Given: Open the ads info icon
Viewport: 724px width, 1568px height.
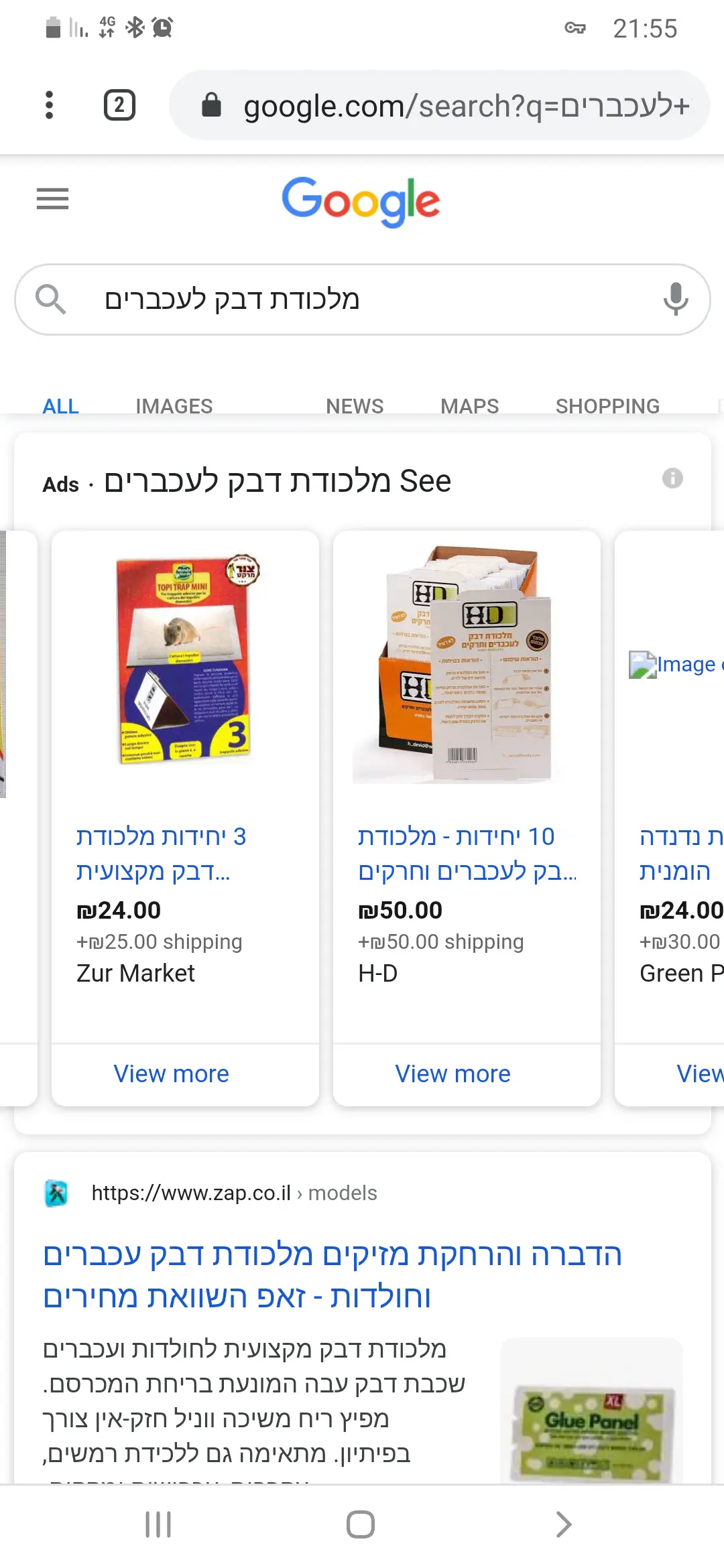Looking at the screenshot, I should pyautogui.click(x=672, y=478).
